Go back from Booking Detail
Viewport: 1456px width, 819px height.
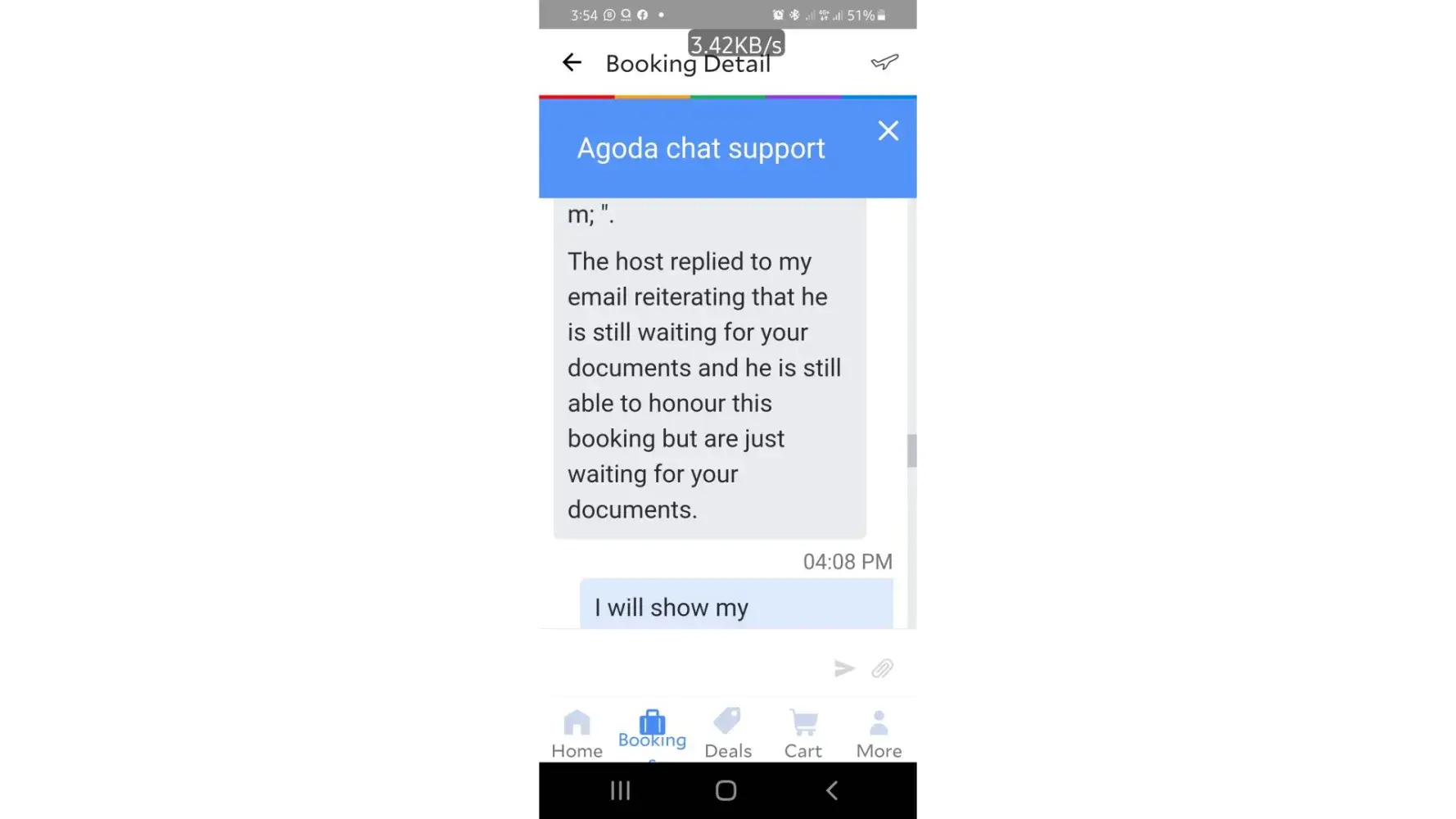click(x=572, y=62)
